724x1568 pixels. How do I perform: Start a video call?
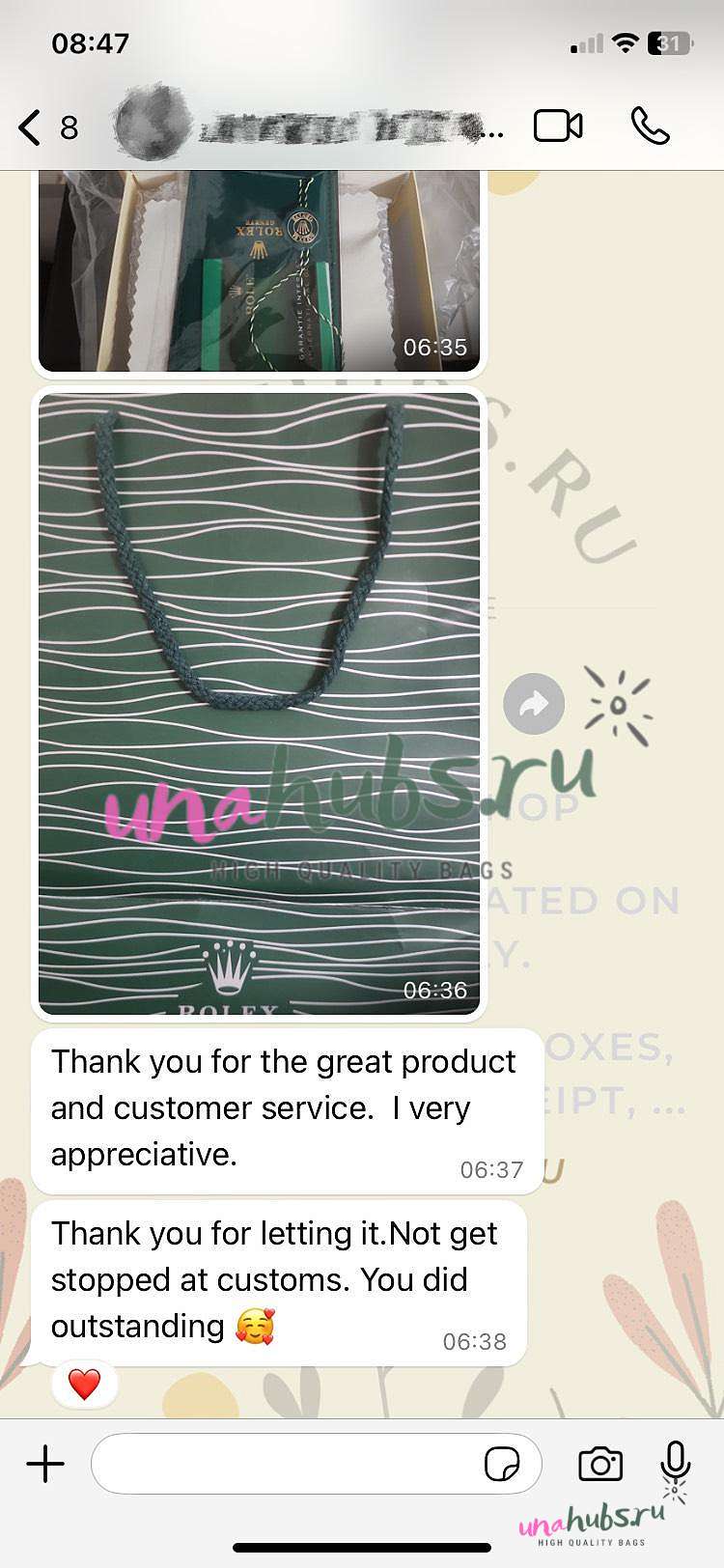558,126
